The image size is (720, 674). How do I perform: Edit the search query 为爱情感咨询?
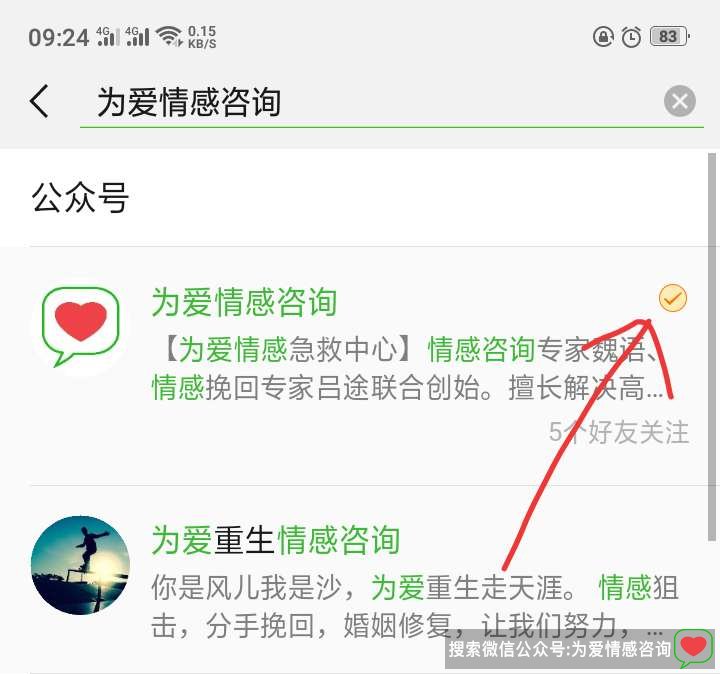[360, 102]
